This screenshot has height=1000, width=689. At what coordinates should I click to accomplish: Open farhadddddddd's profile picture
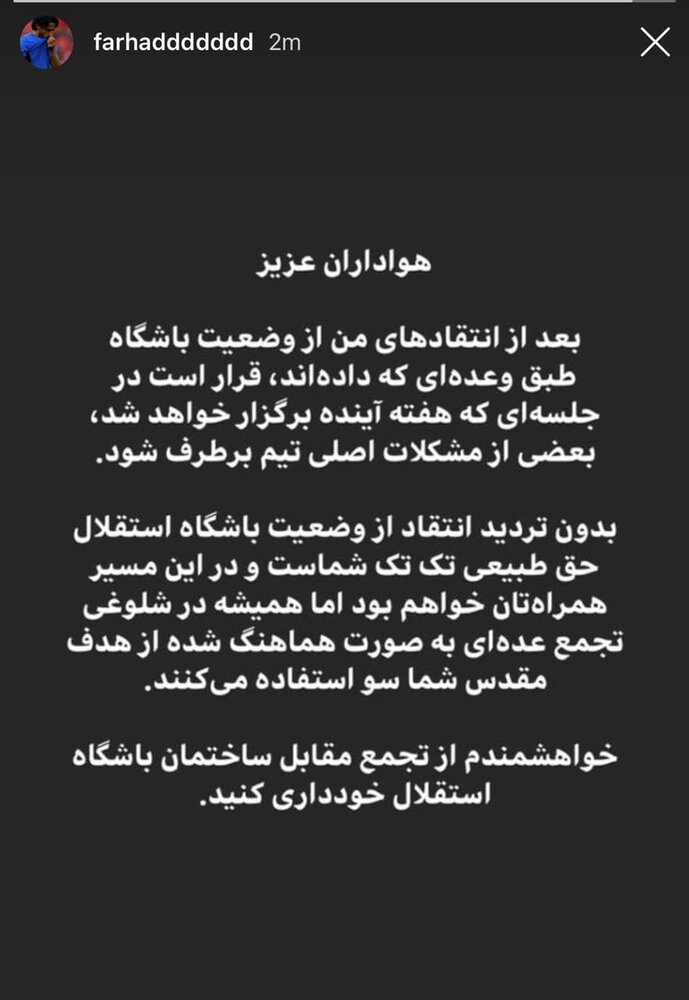pyautogui.click(x=46, y=43)
